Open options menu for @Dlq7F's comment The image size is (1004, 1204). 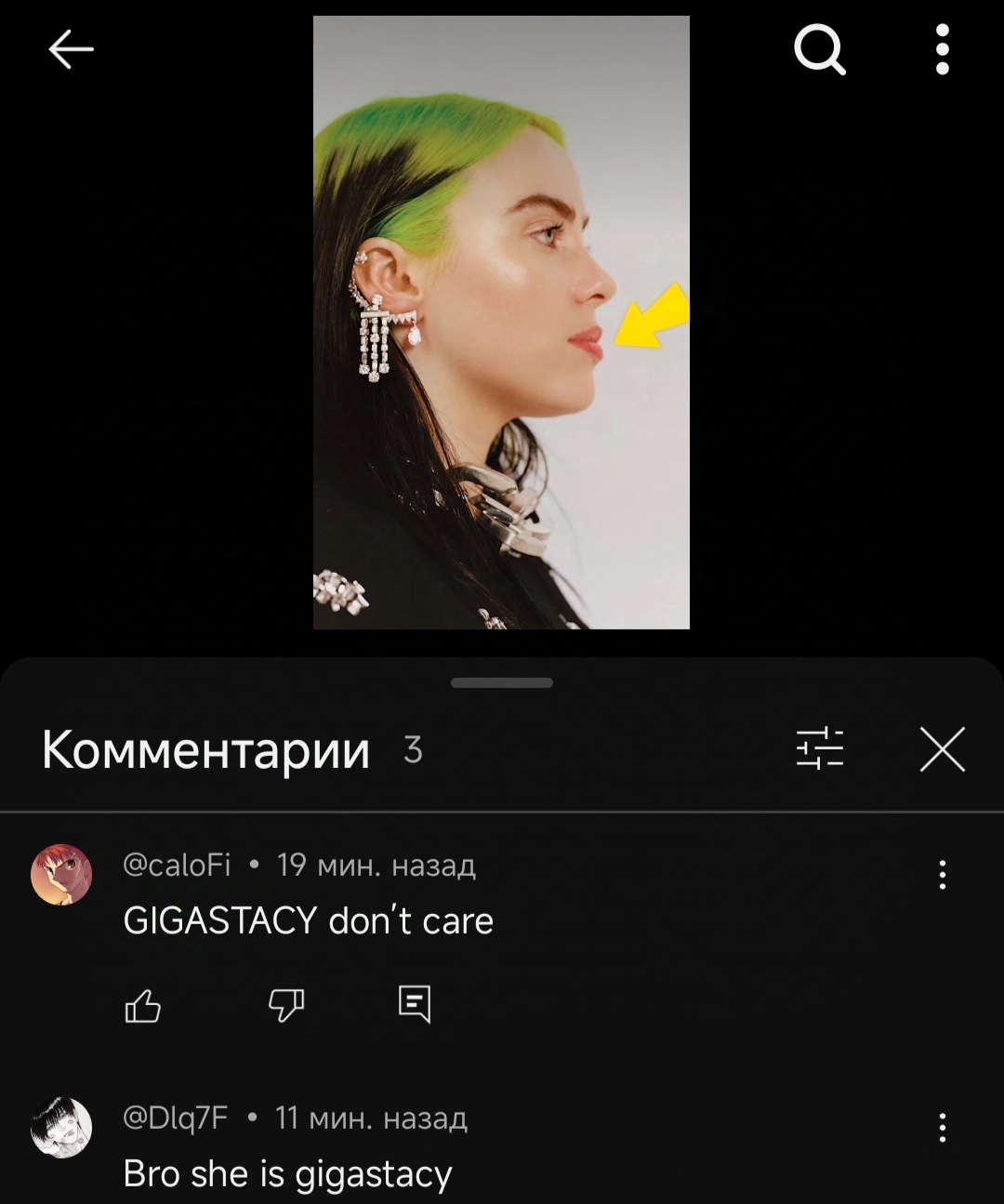942,1127
